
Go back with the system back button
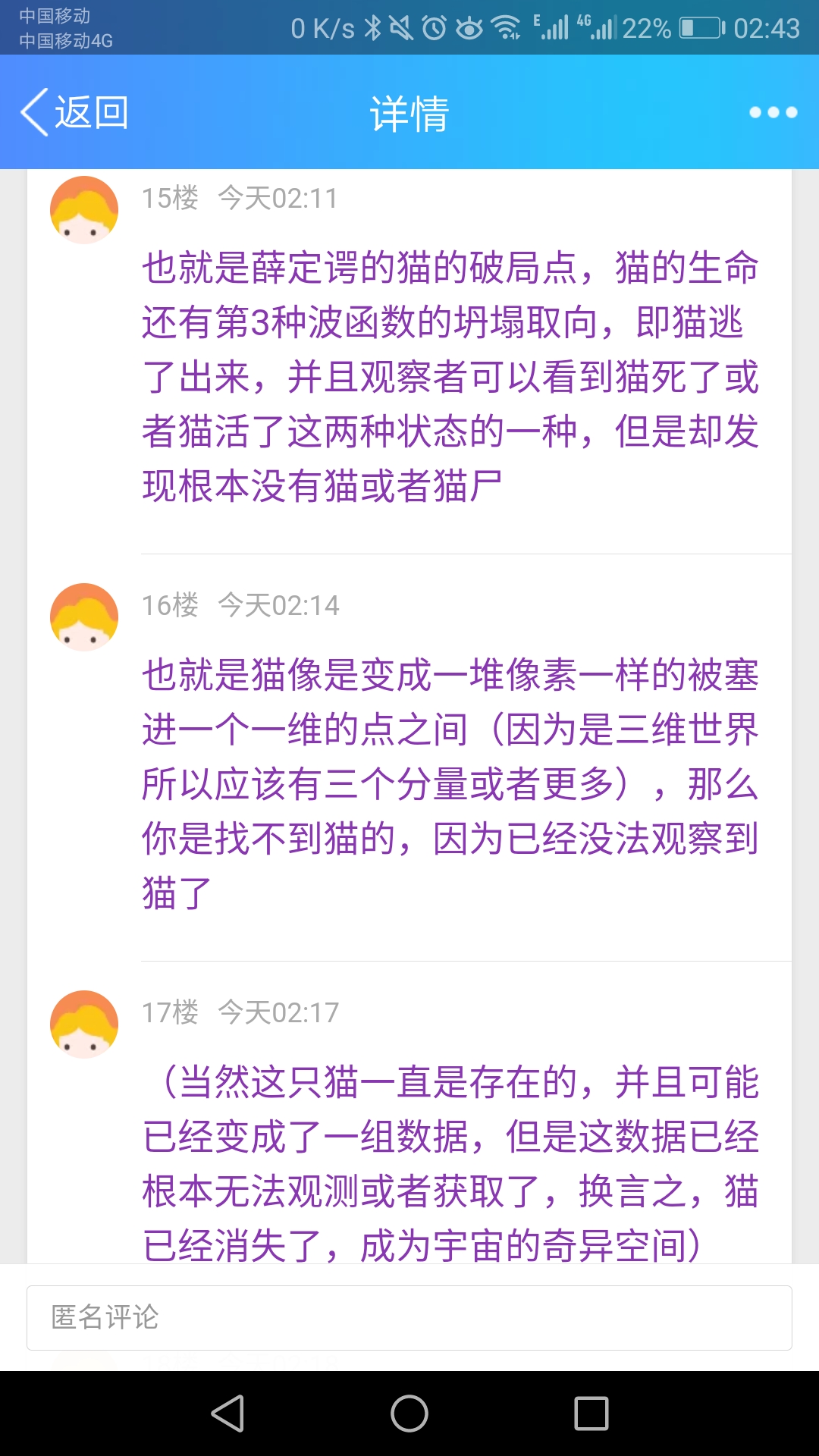coord(227,1414)
